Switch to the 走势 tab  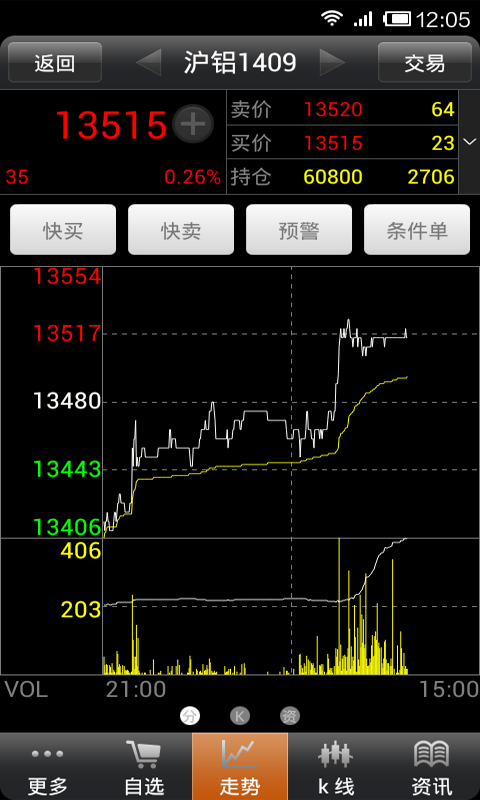(240, 767)
